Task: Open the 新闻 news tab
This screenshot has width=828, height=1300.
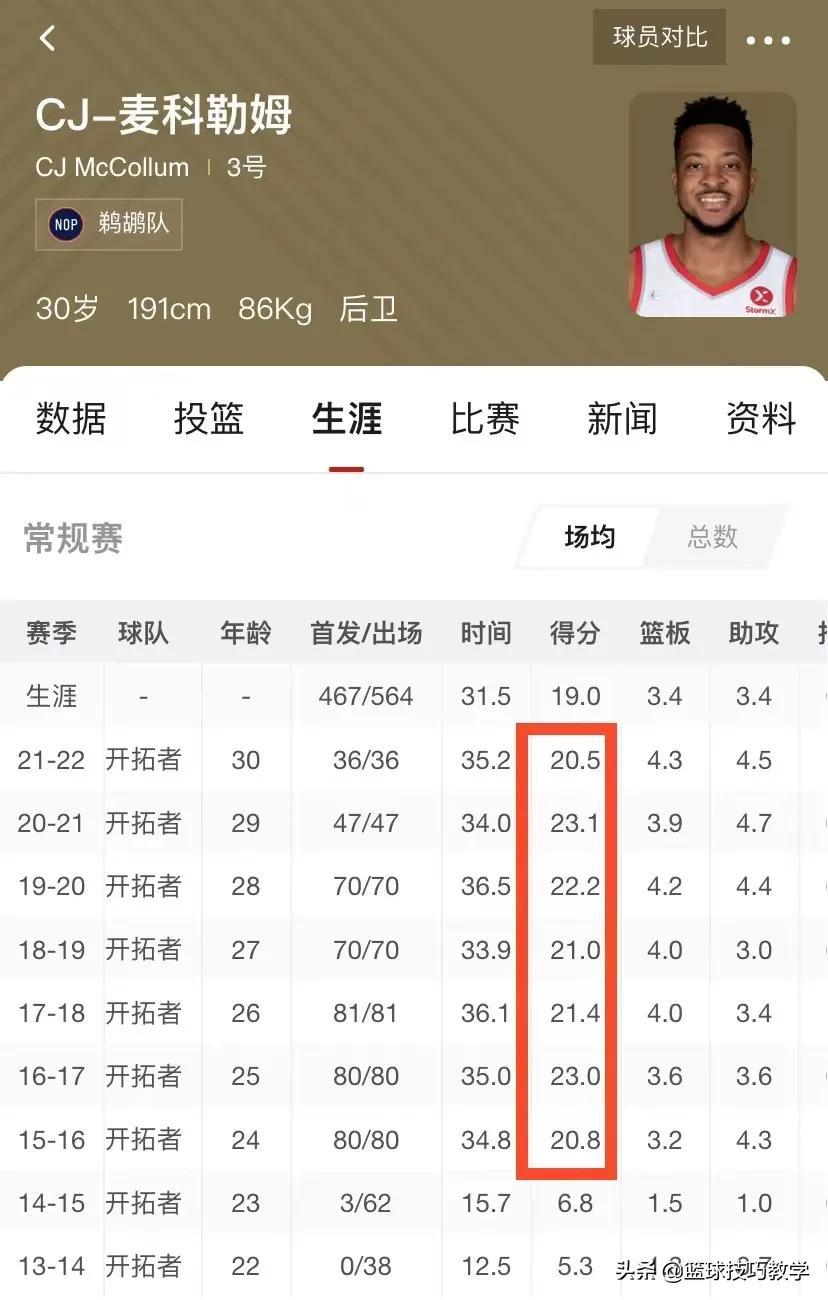Action: (x=622, y=419)
